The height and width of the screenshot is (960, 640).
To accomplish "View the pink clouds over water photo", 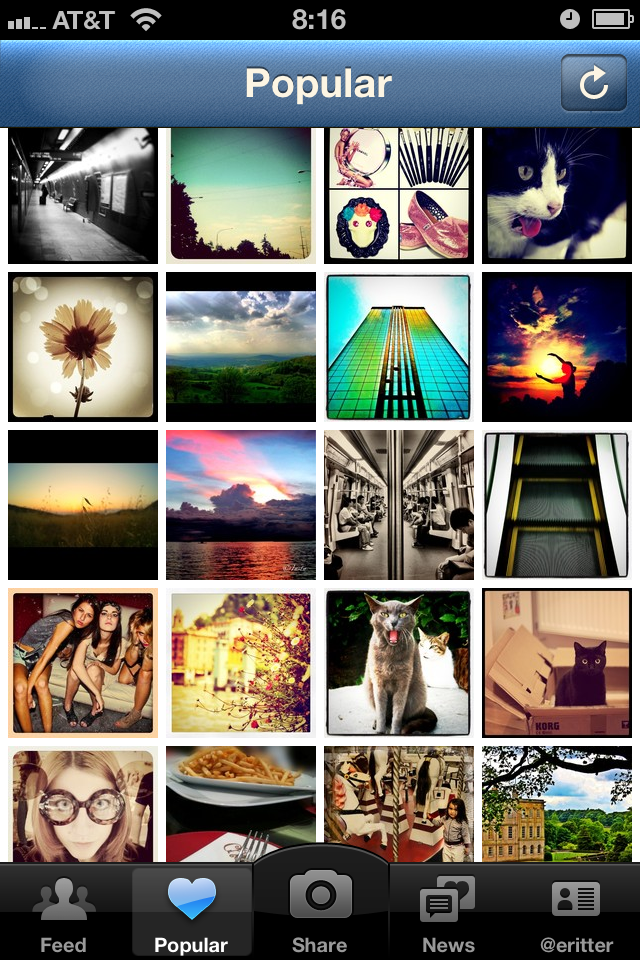I will click(x=241, y=505).
